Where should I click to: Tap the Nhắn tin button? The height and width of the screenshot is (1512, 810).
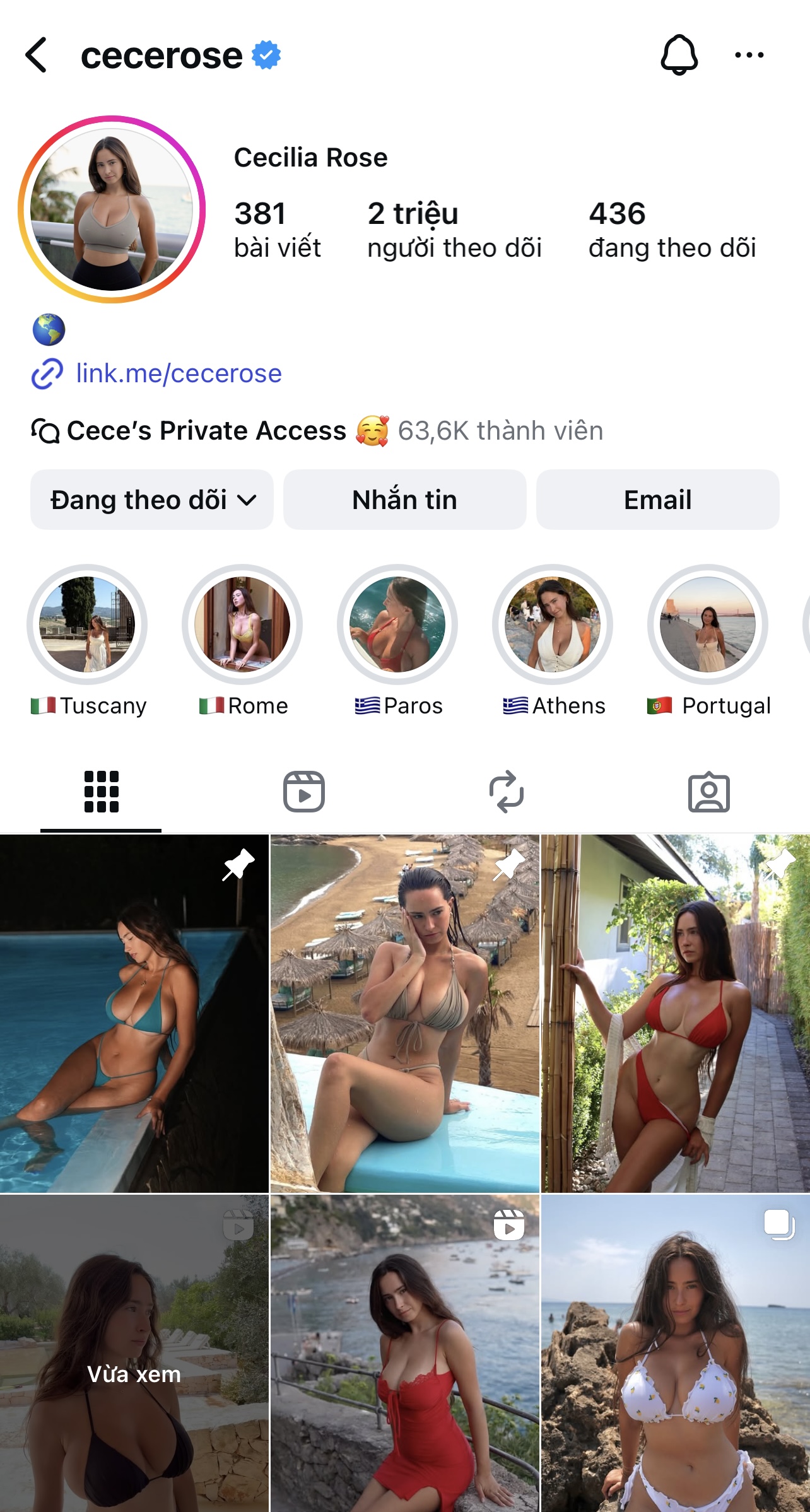point(404,500)
